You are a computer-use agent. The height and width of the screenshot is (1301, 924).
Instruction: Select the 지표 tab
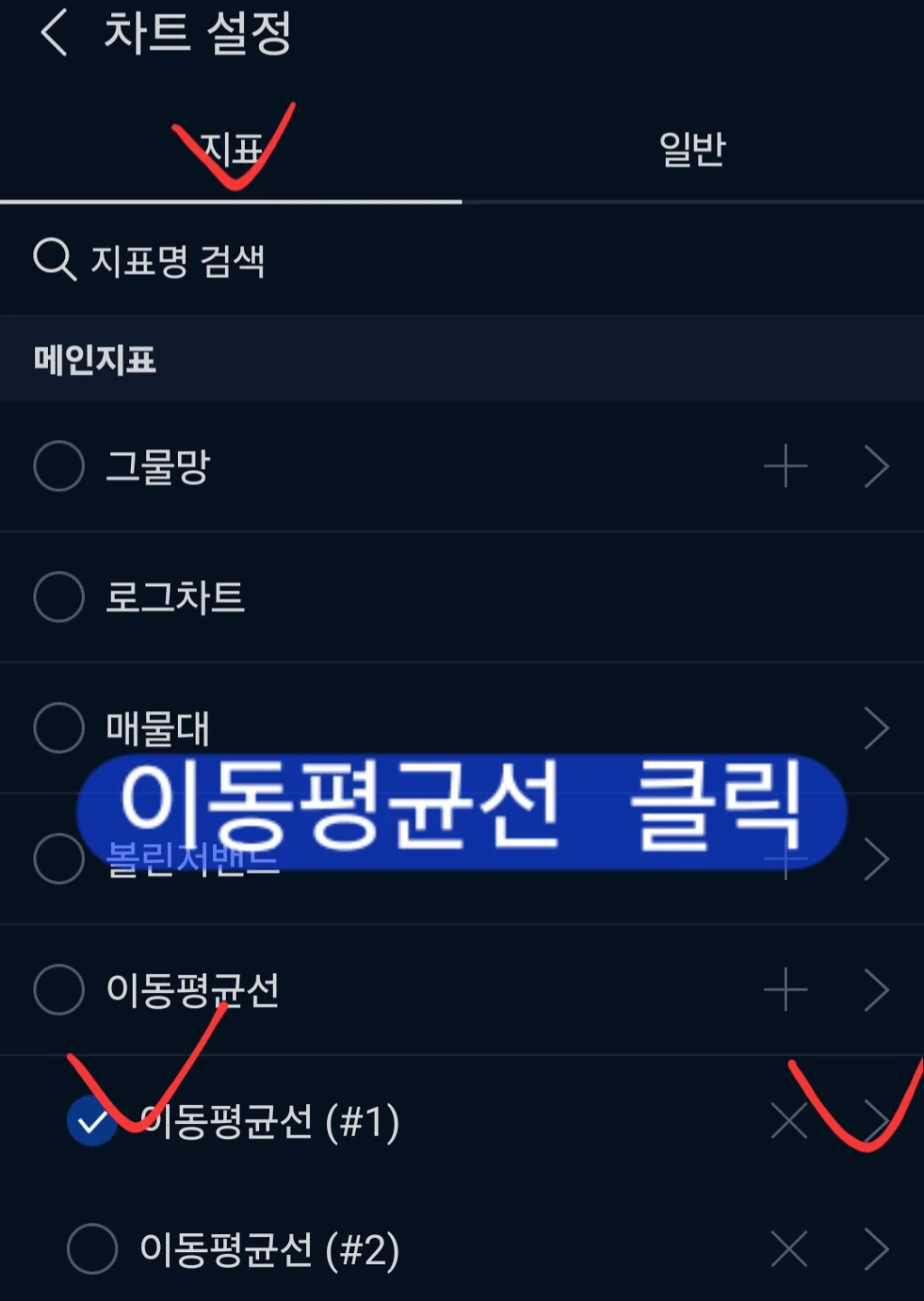point(231,148)
